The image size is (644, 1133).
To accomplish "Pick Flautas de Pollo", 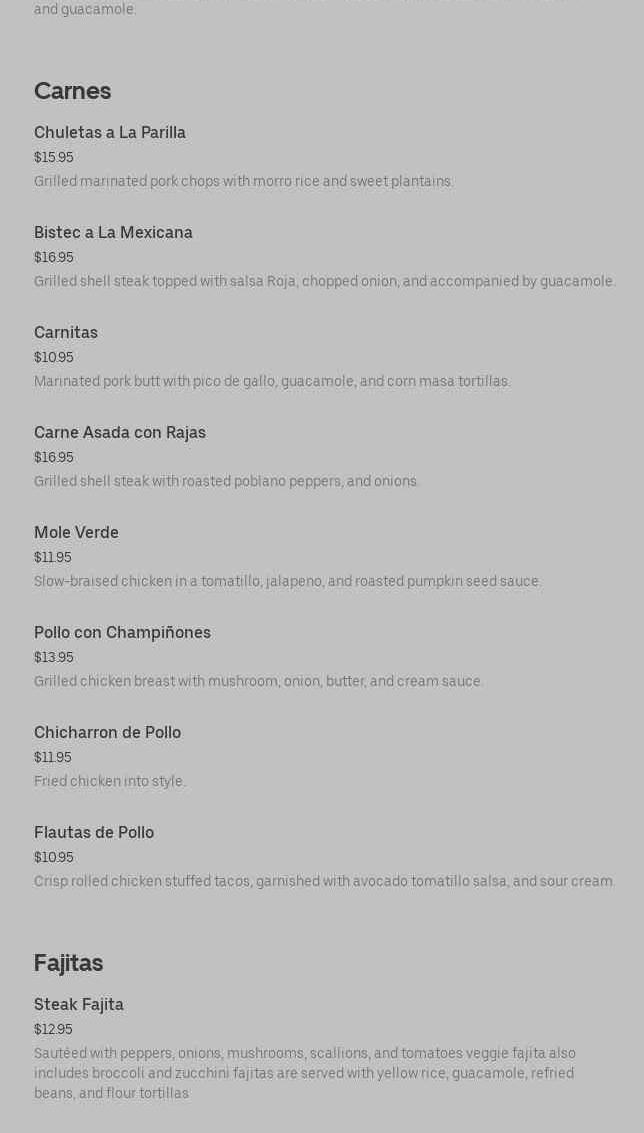I will click(94, 833).
